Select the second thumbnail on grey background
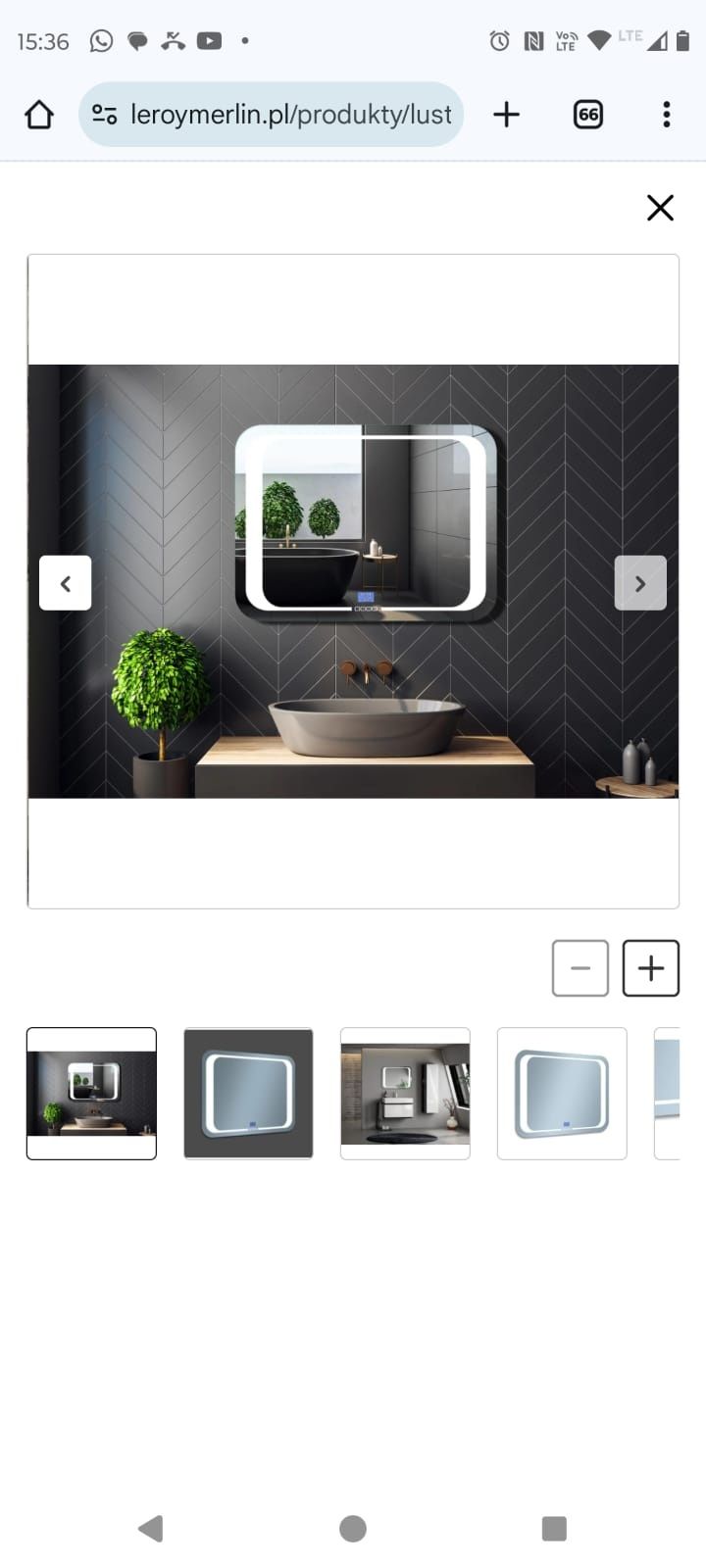Image resolution: width=706 pixels, height=1568 pixels. pos(248,1094)
